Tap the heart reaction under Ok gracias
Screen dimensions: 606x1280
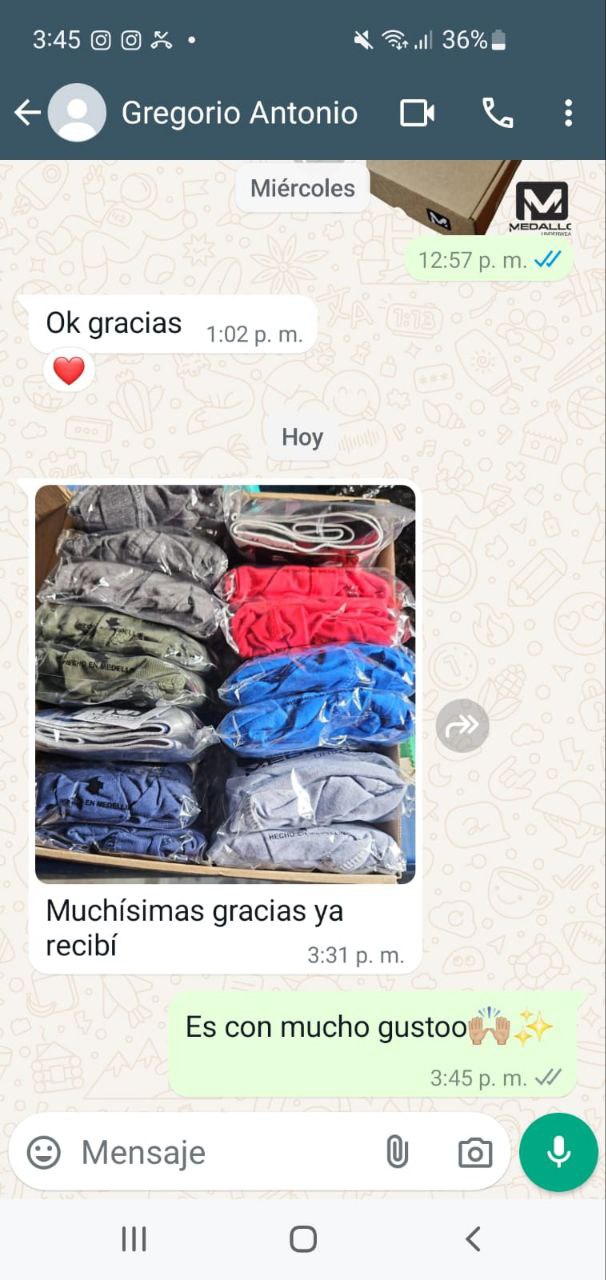(x=69, y=371)
